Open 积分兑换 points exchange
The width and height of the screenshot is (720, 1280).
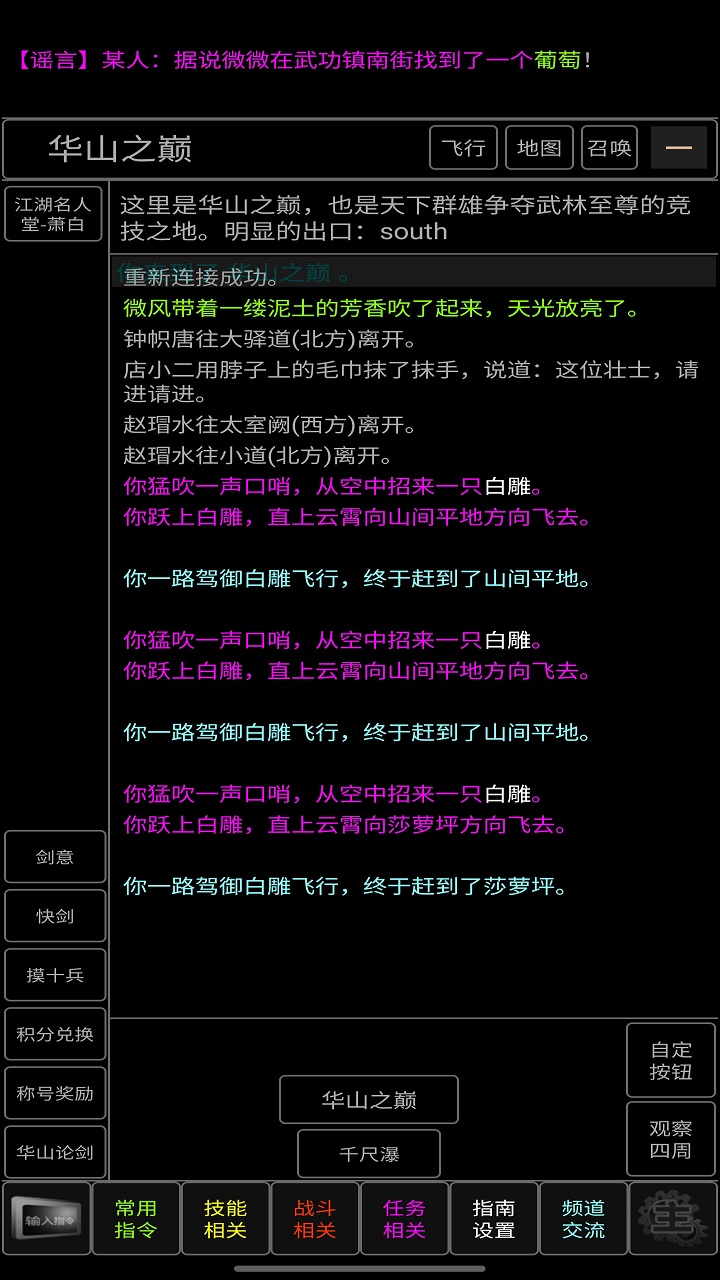[55, 1034]
